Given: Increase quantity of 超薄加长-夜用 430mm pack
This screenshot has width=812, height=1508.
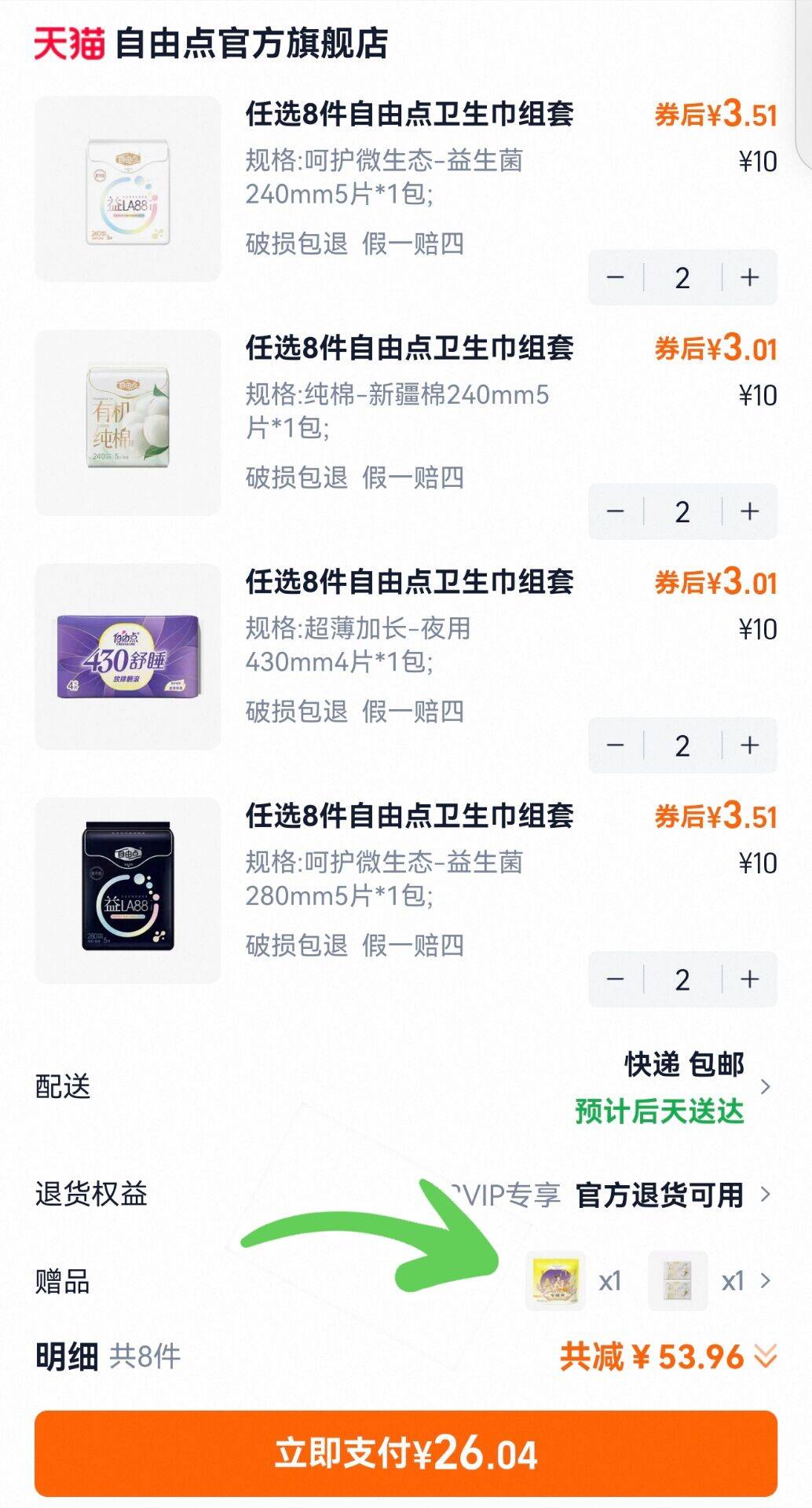Looking at the screenshot, I should (749, 745).
